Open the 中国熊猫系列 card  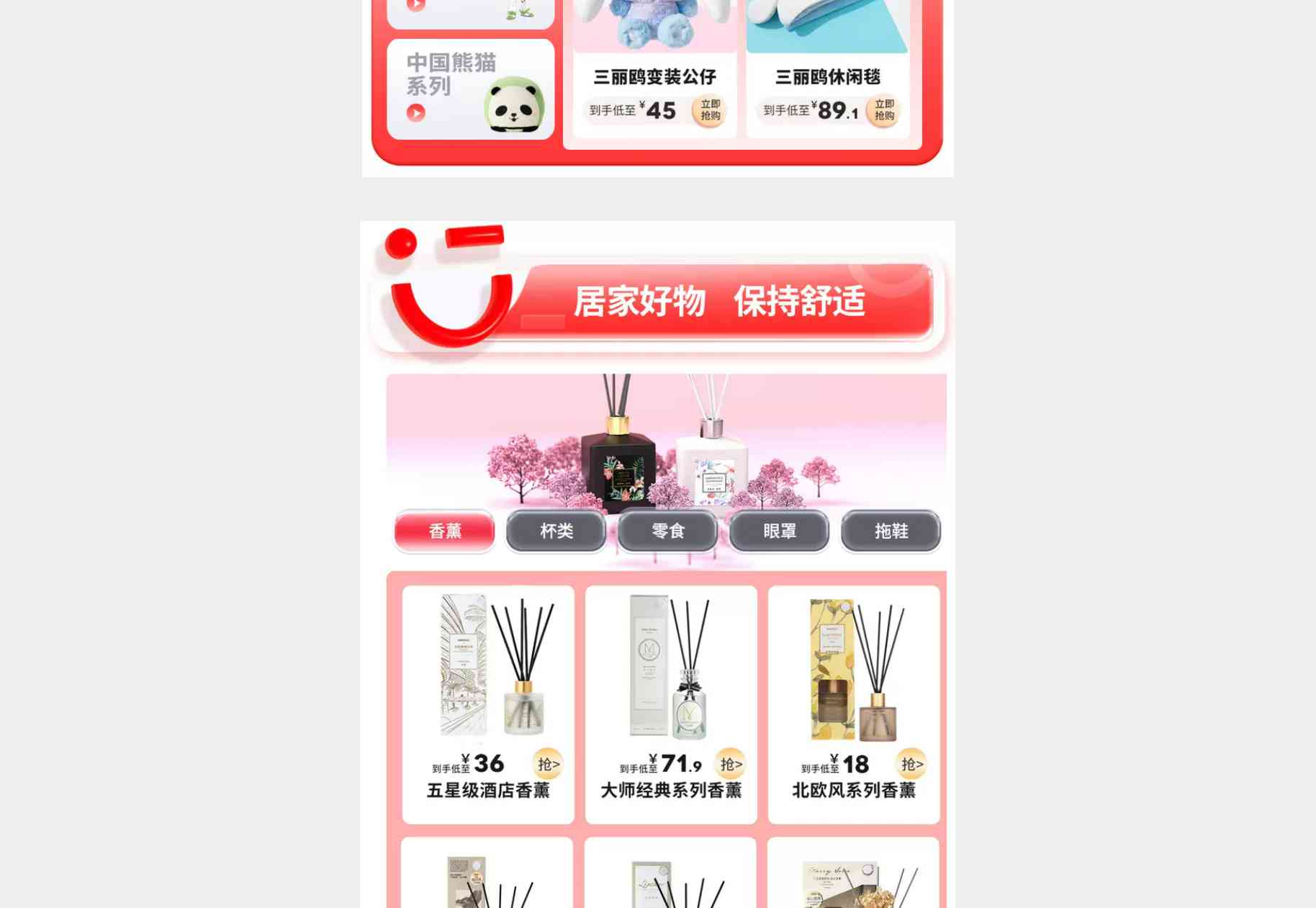pos(470,89)
